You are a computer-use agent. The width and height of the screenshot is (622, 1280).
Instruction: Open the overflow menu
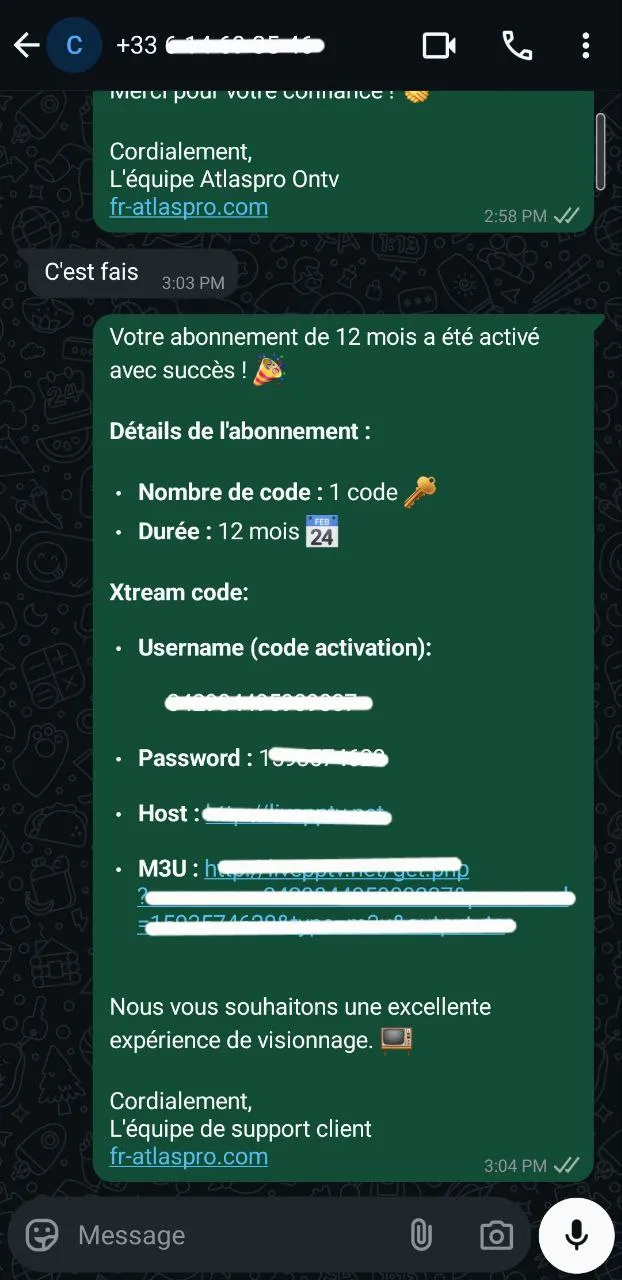click(x=586, y=46)
